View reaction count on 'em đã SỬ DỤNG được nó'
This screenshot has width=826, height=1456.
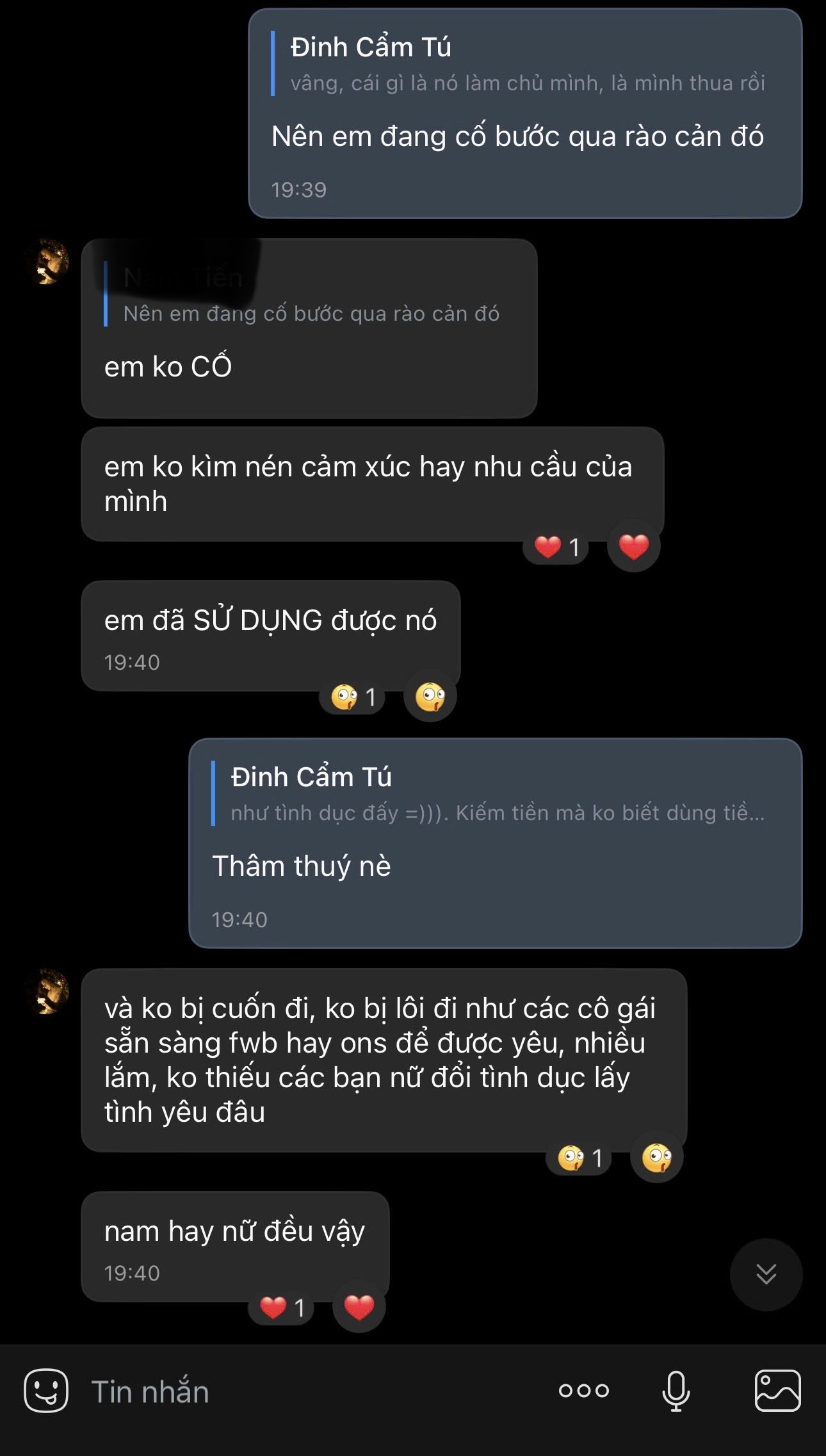[353, 697]
